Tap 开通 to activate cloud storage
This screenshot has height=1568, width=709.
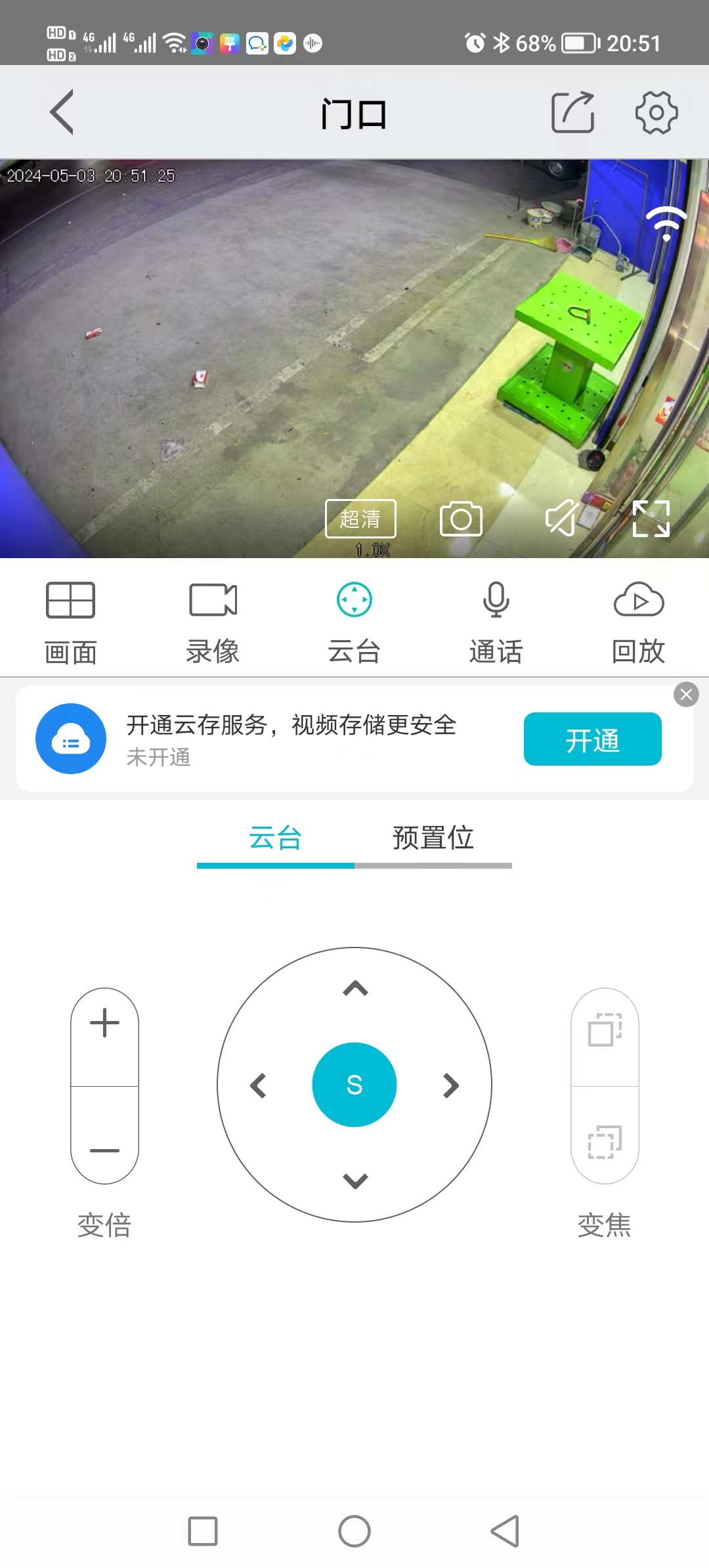[x=592, y=739]
